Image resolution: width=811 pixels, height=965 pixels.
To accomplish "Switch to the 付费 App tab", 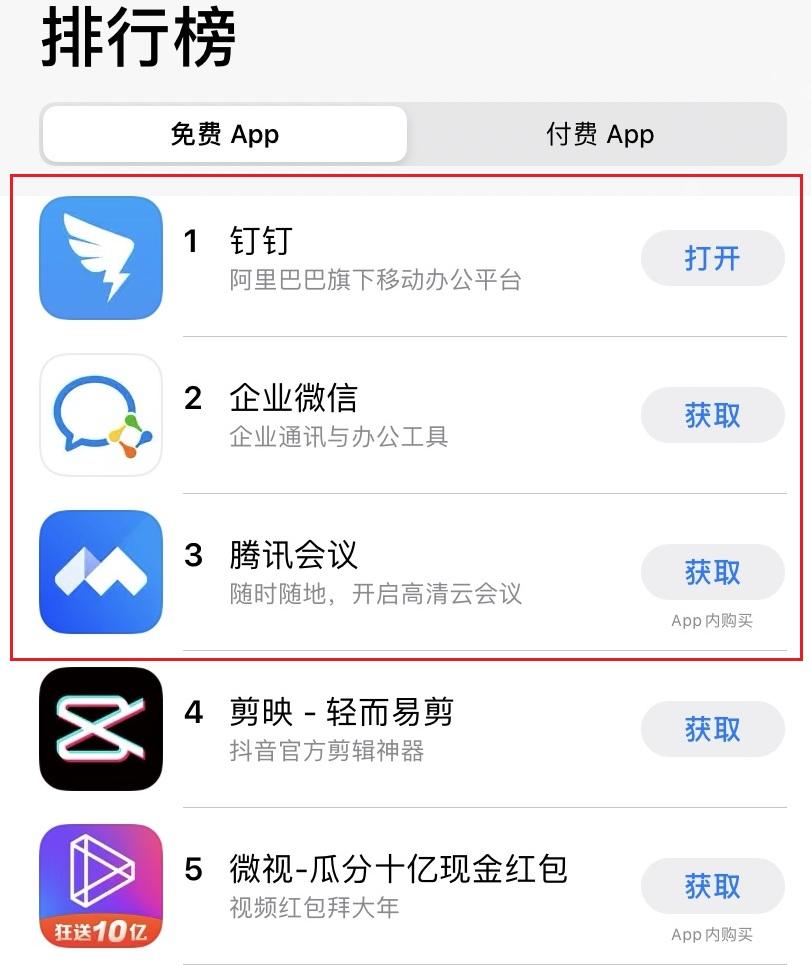I will [x=599, y=134].
